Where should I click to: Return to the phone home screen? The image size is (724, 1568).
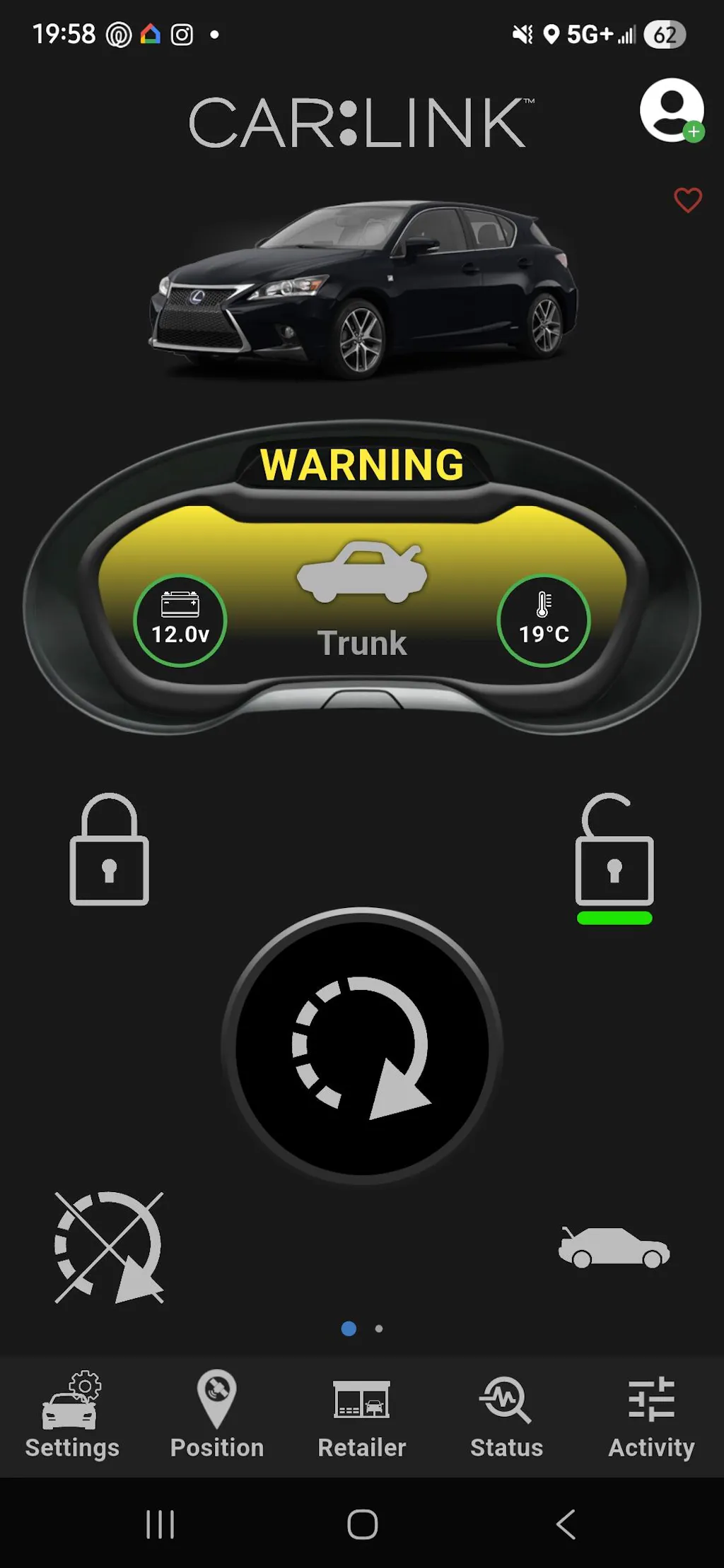coord(362,1524)
